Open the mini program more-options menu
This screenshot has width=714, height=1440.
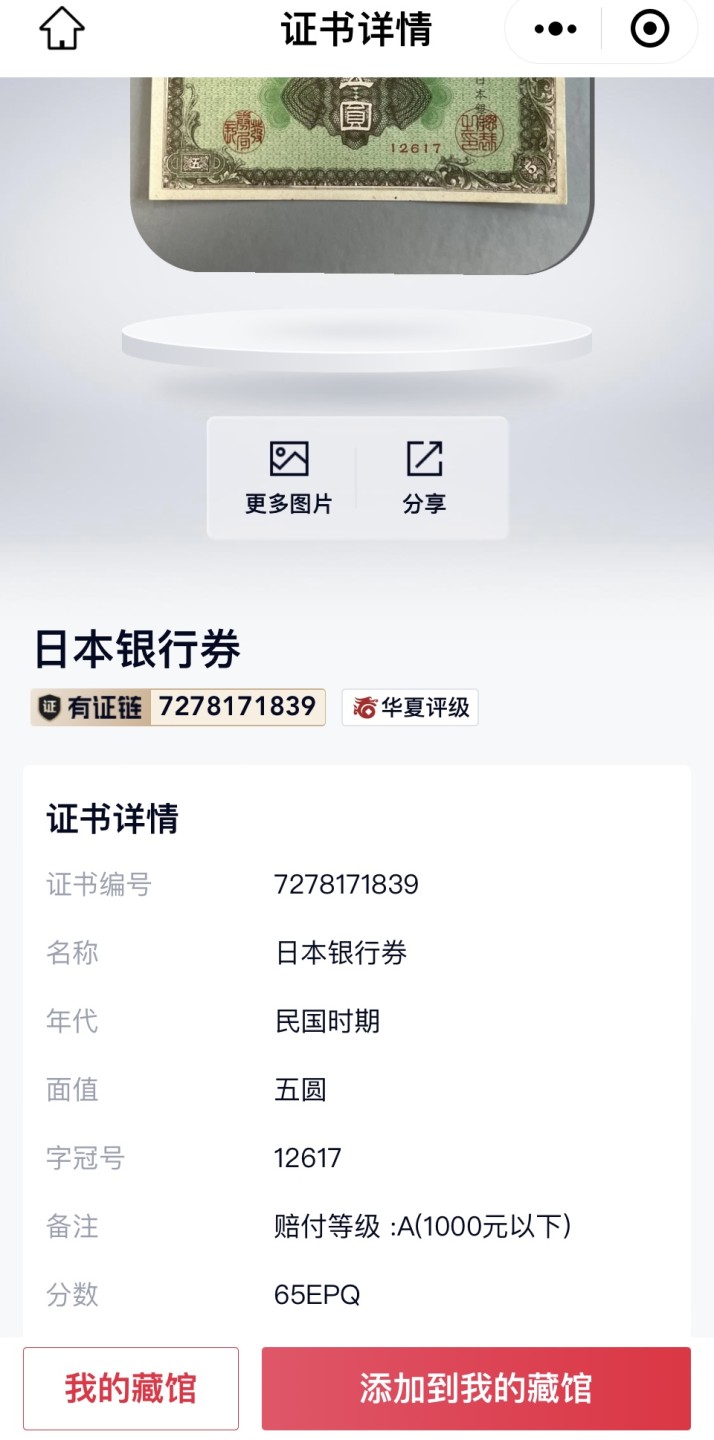pyautogui.click(x=556, y=30)
